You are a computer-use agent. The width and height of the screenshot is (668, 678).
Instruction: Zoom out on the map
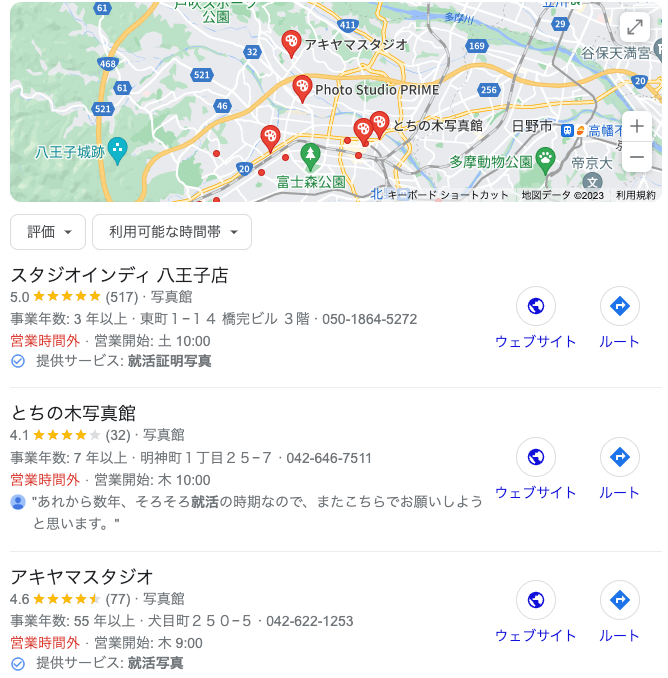point(636,157)
